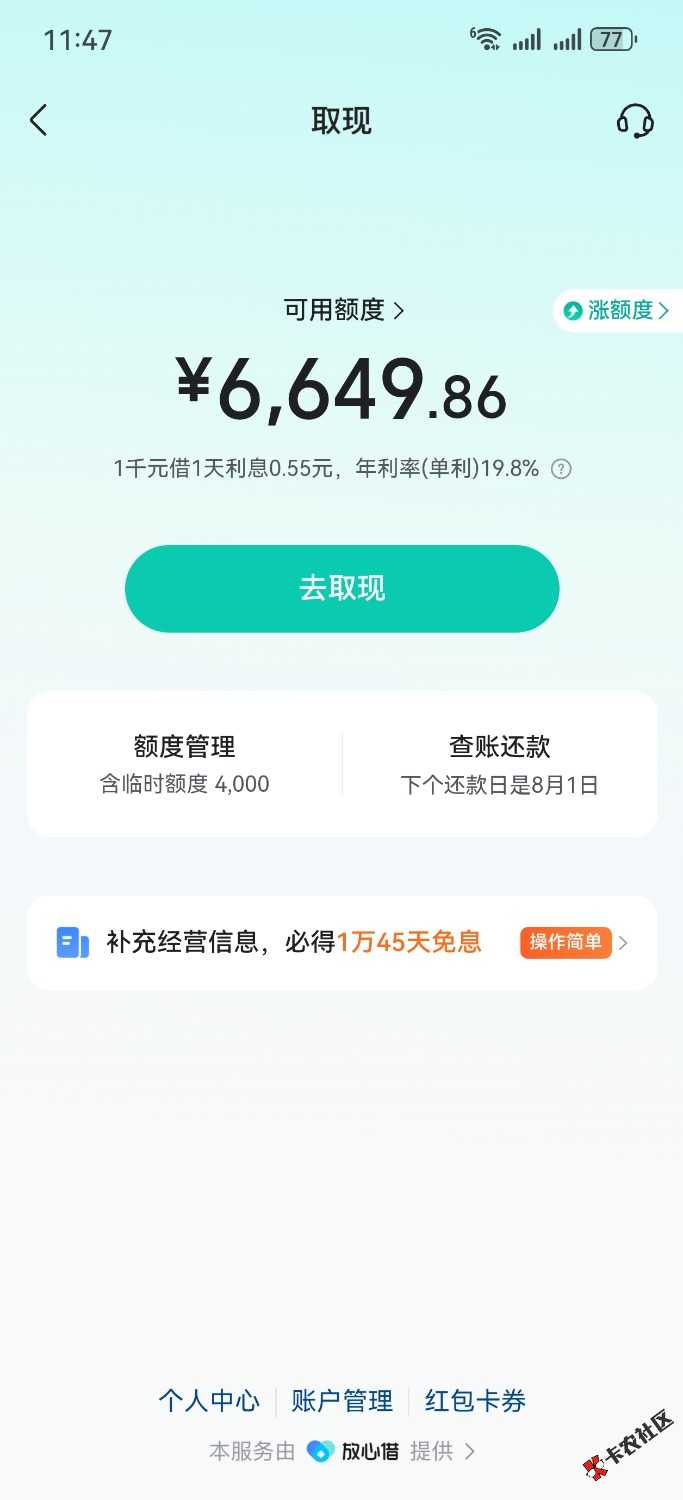Go to 个人中心
Image resolution: width=683 pixels, height=1500 pixels.
coord(209,1401)
